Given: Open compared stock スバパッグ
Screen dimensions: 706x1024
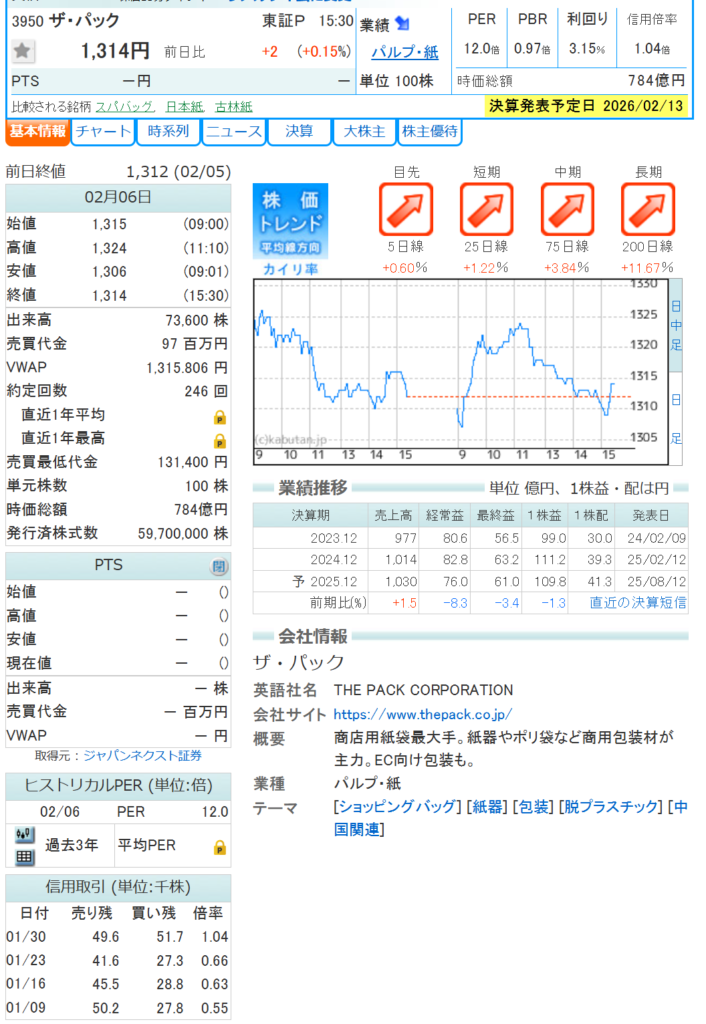Looking at the screenshot, I should 125,106.
